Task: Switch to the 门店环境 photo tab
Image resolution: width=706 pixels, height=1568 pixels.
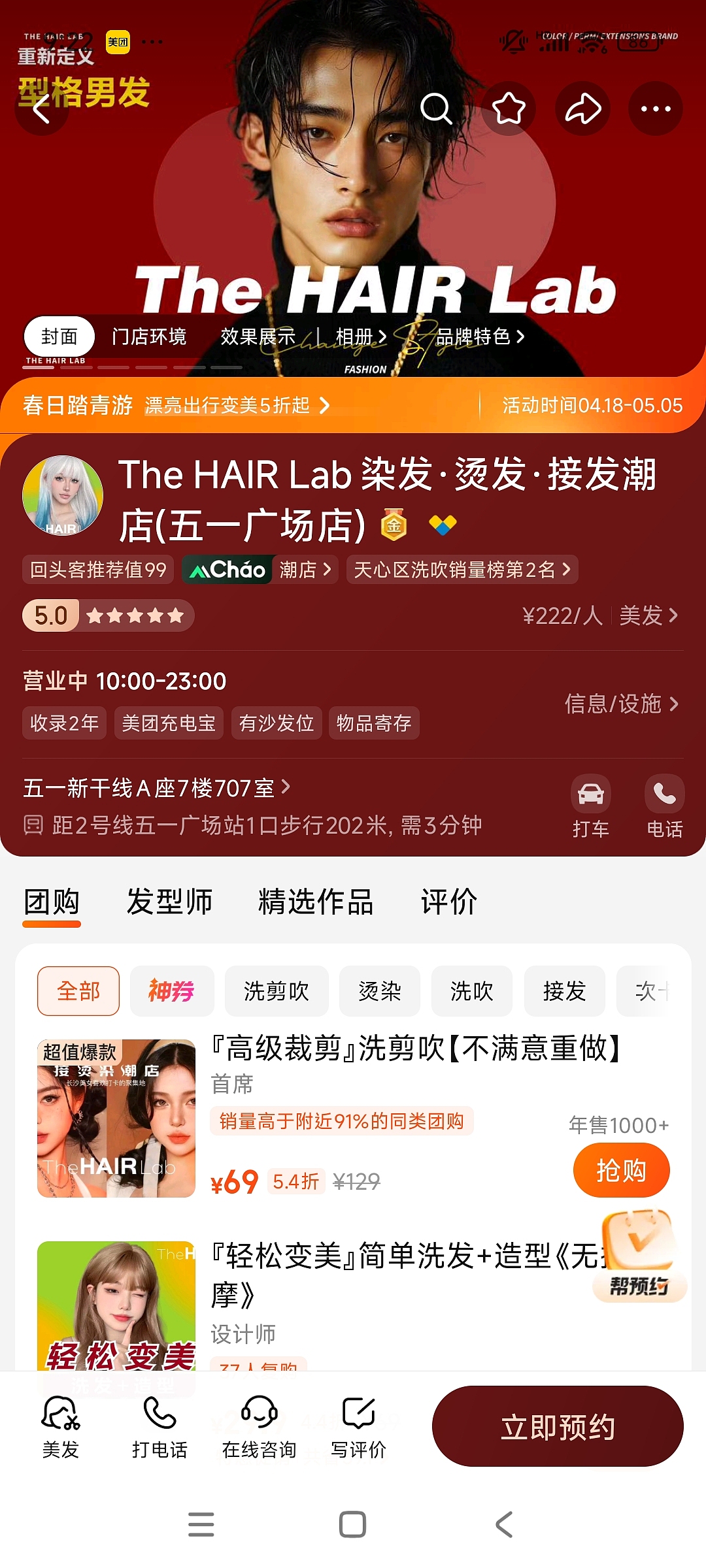Action: pyautogui.click(x=149, y=336)
